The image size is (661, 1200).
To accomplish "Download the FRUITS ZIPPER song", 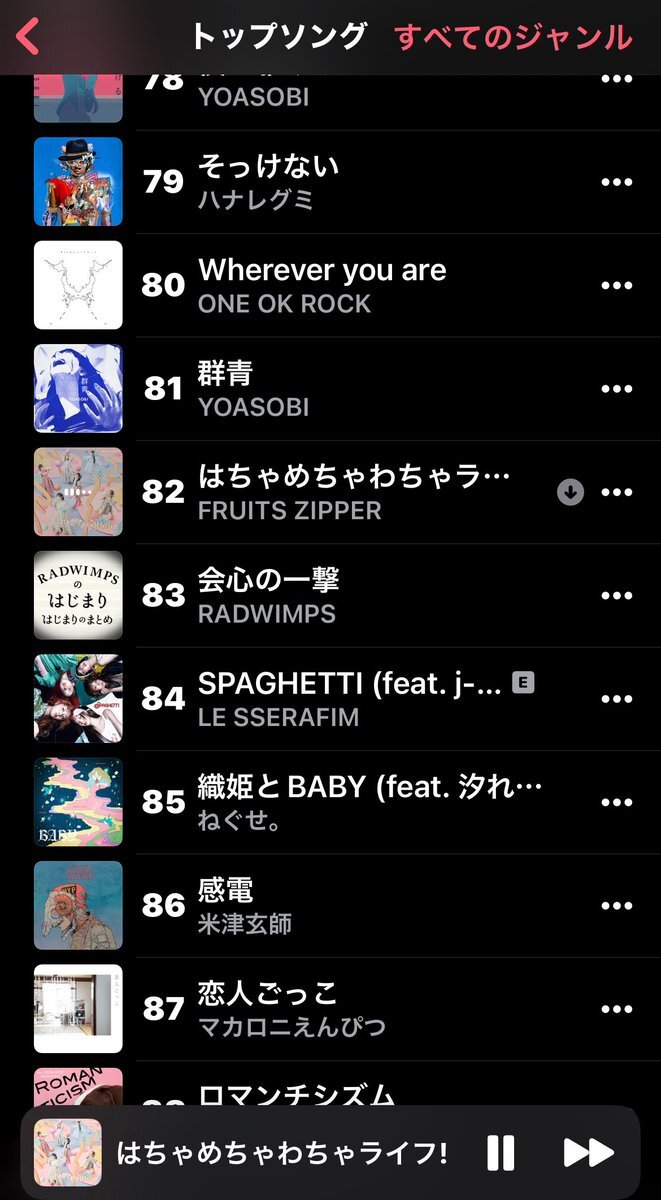I will pos(570,492).
